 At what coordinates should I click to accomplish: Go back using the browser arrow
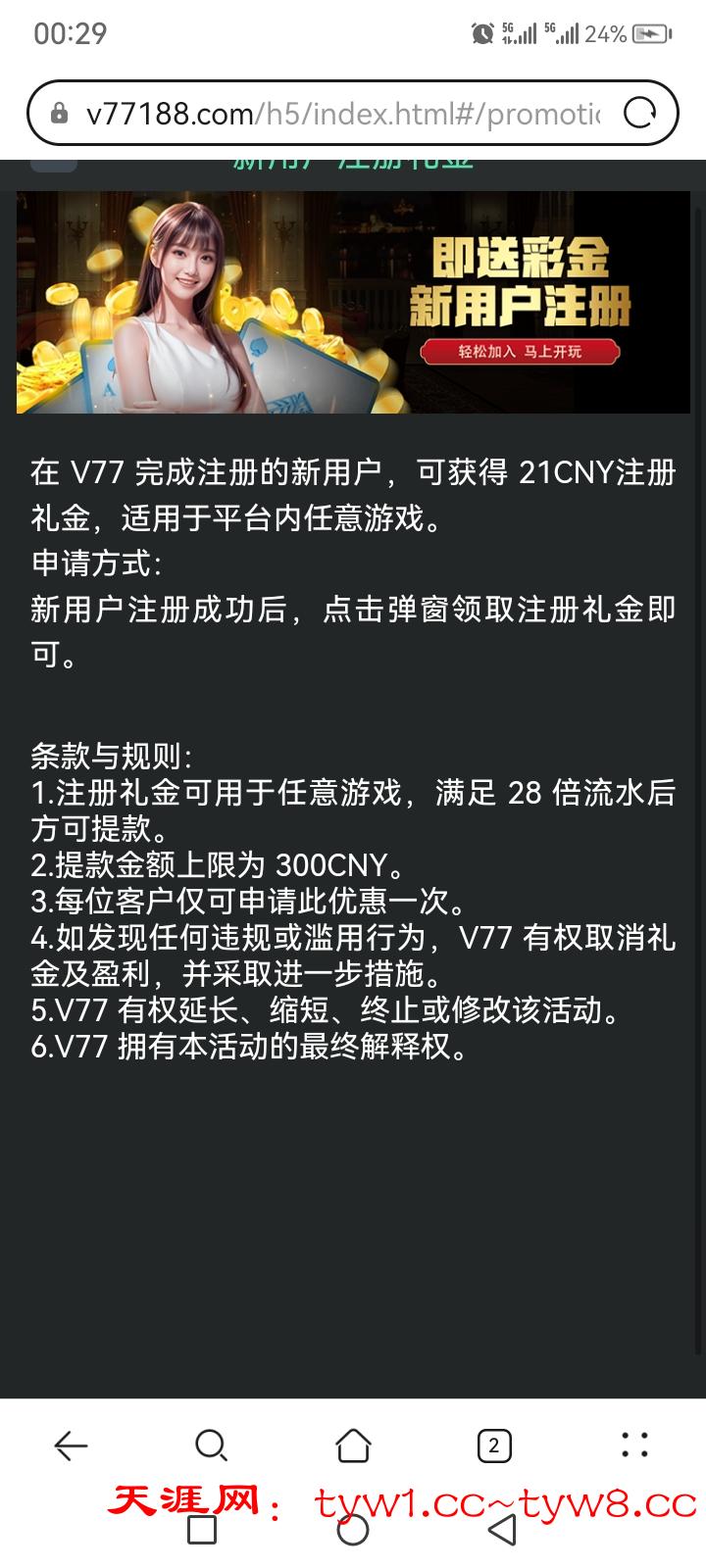click(x=71, y=1445)
